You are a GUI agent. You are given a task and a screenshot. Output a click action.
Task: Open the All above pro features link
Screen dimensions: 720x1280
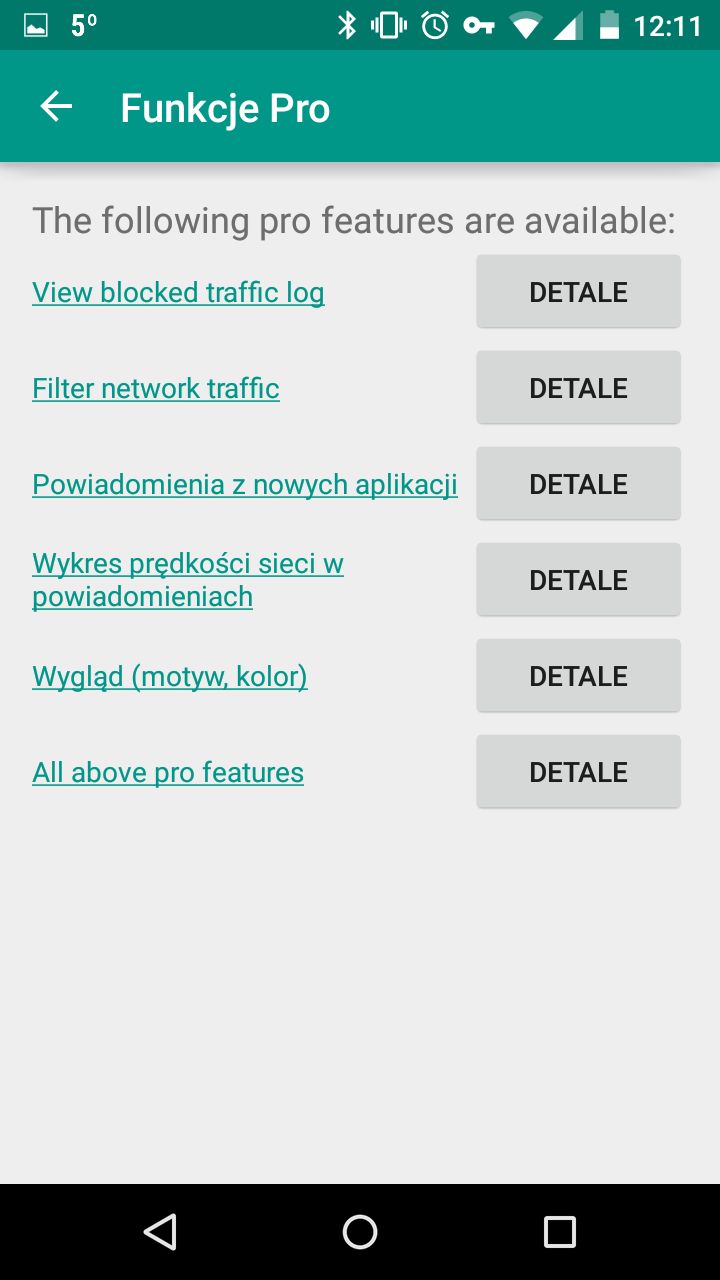168,772
